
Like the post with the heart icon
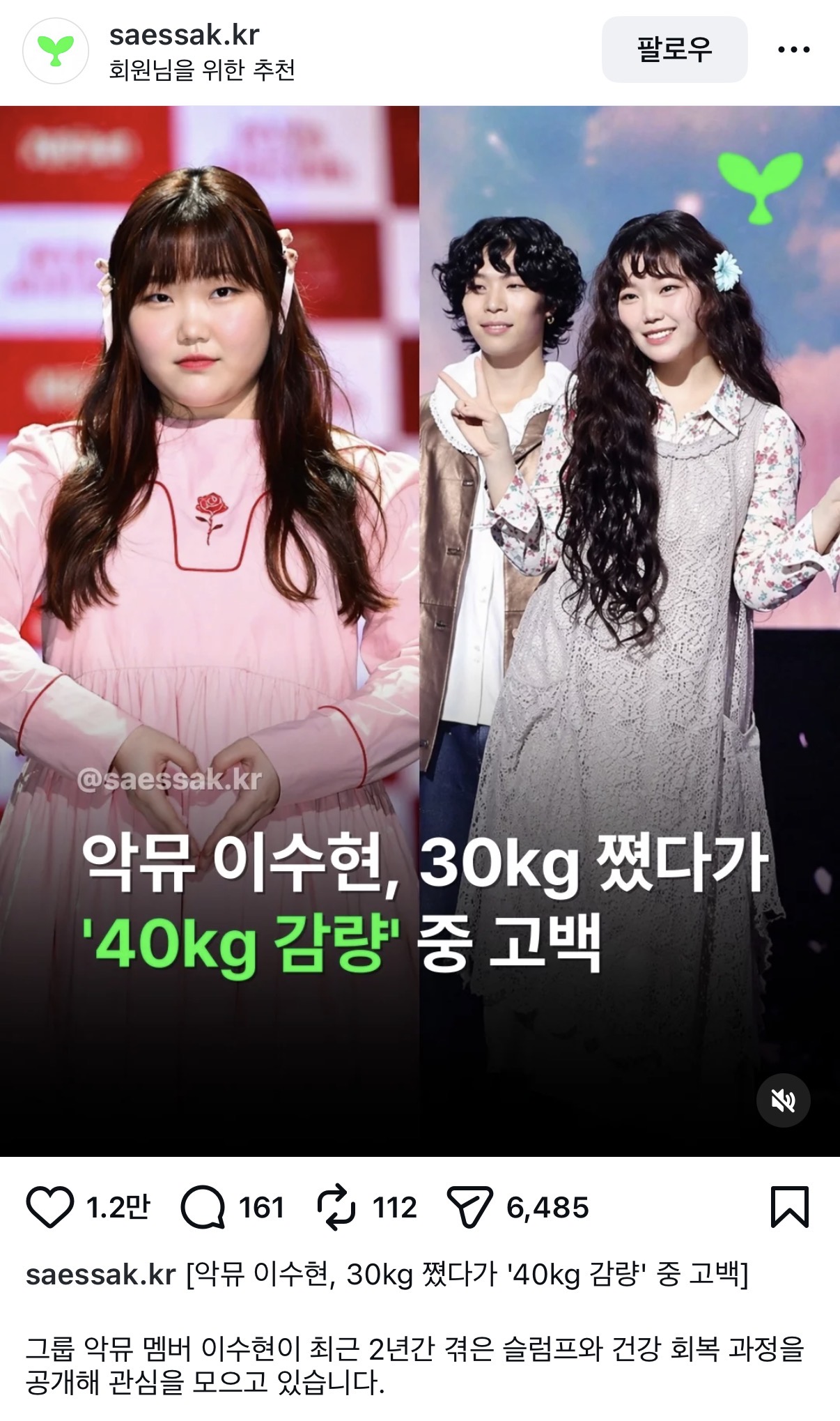point(50,1206)
